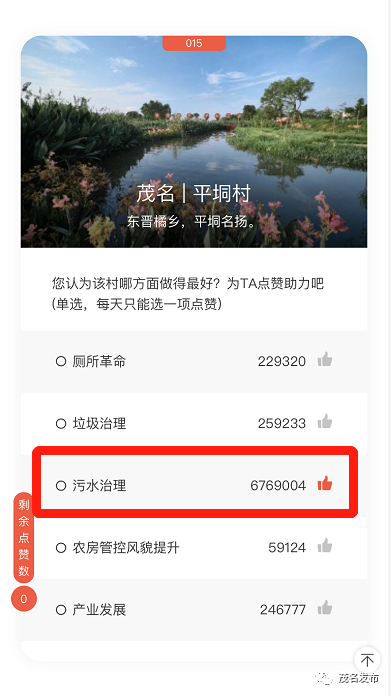Select the 厕所革命 radio option
391x696 pixels.
coord(61,361)
